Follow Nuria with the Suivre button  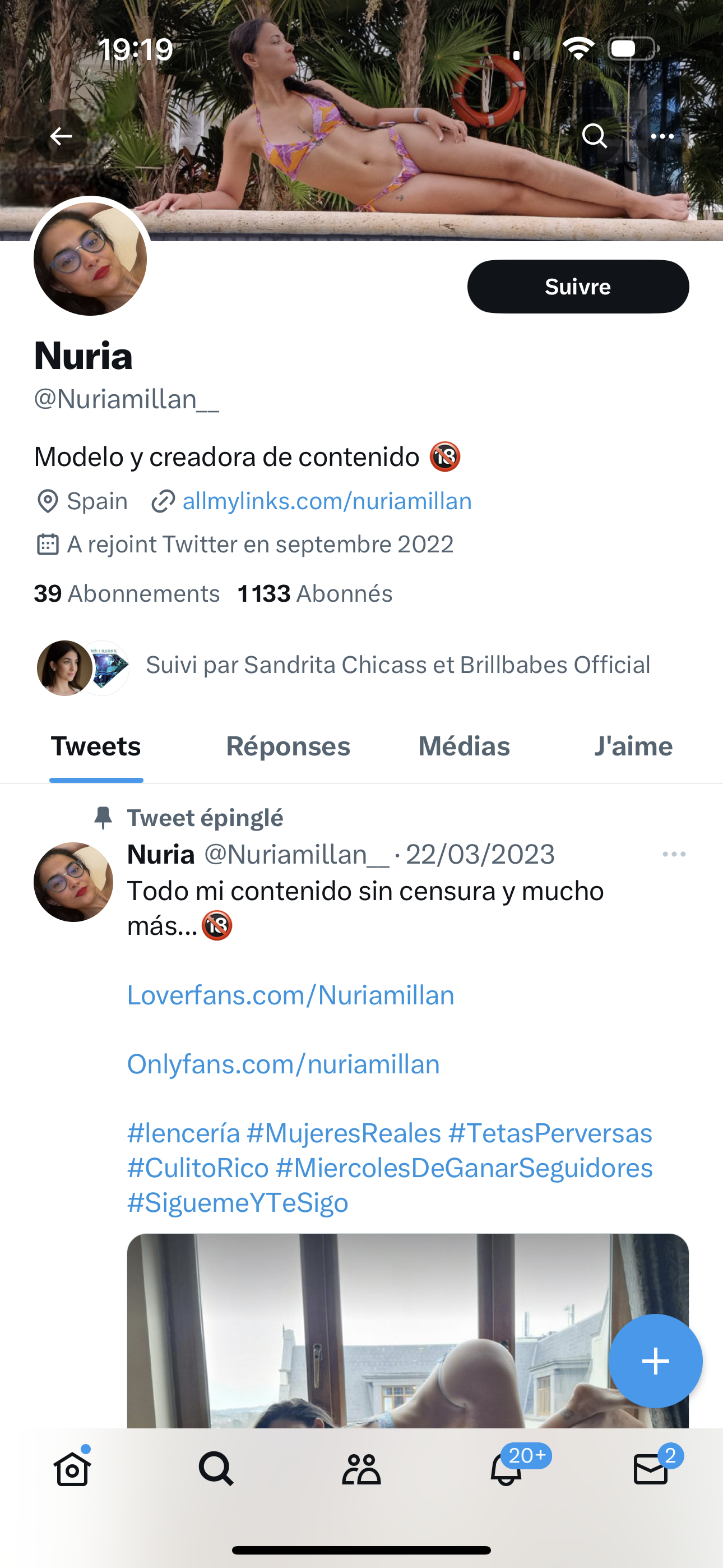pos(577,287)
